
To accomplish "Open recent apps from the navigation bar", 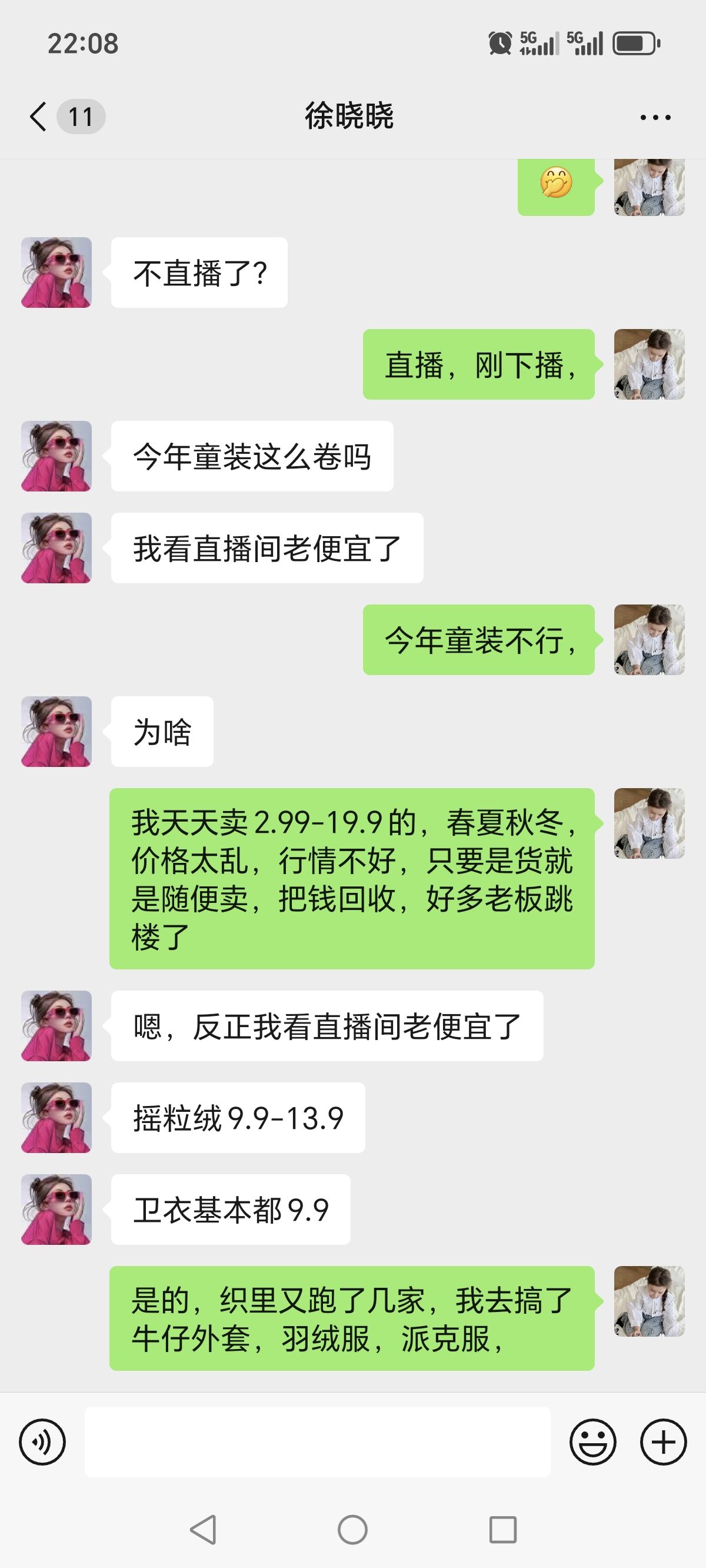I will (x=502, y=1529).
